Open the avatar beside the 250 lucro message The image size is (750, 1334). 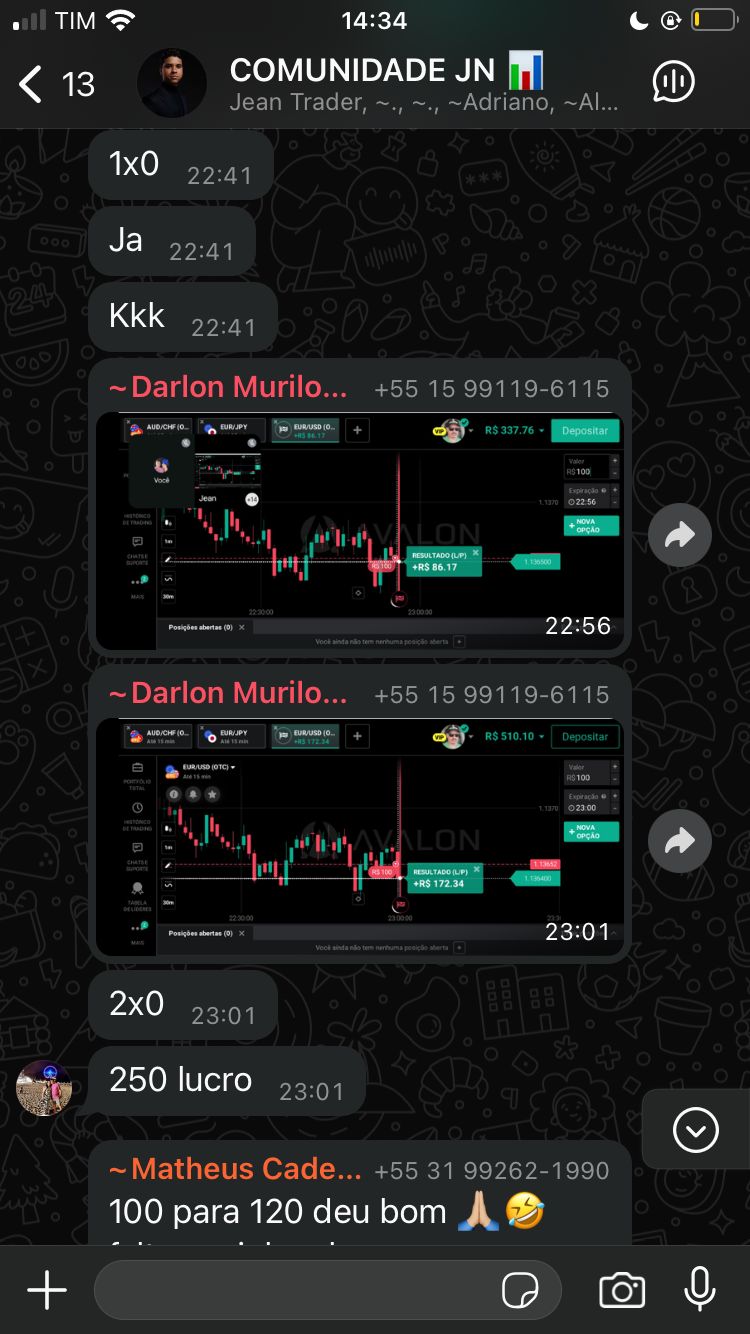[44, 1088]
